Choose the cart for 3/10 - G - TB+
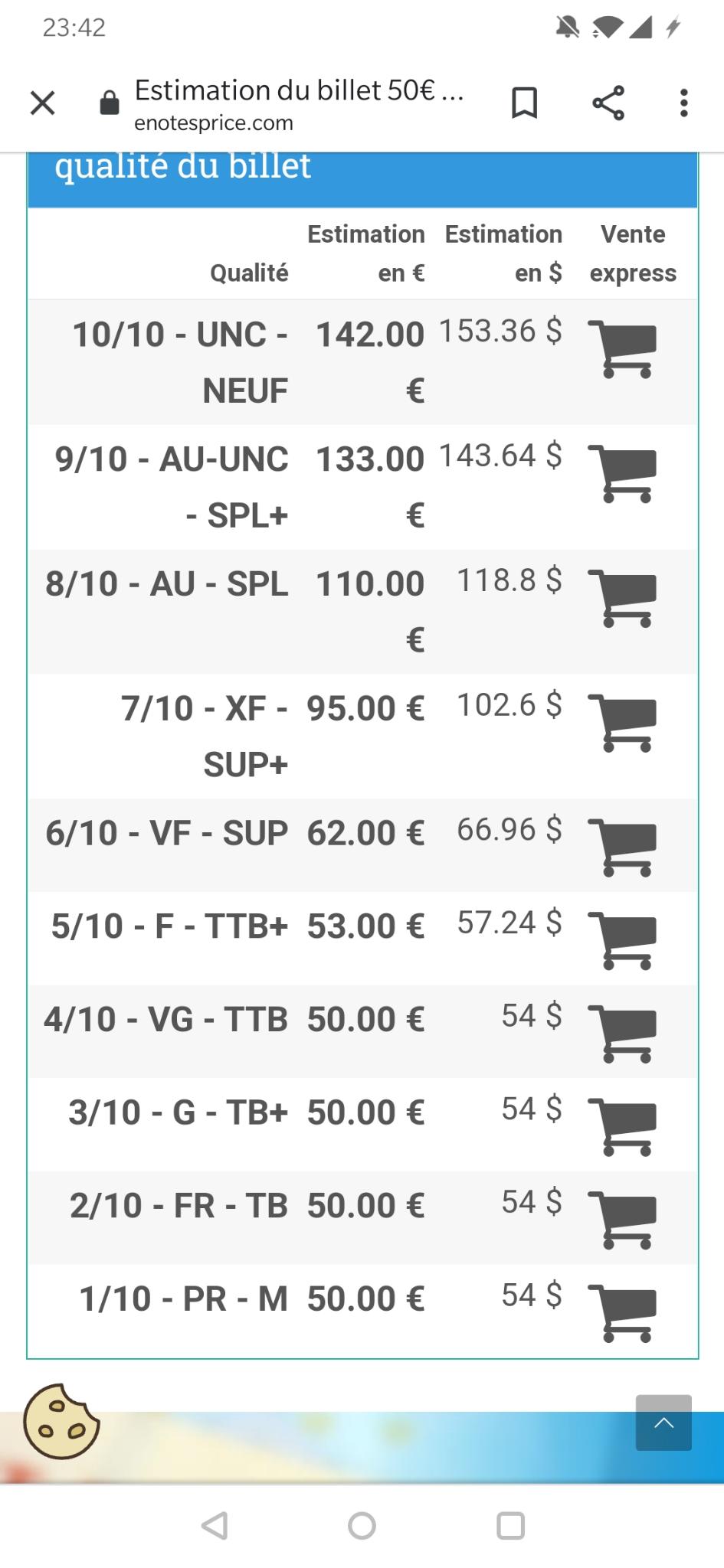Image resolution: width=724 pixels, height=1568 pixels. [x=623, y=1127]
